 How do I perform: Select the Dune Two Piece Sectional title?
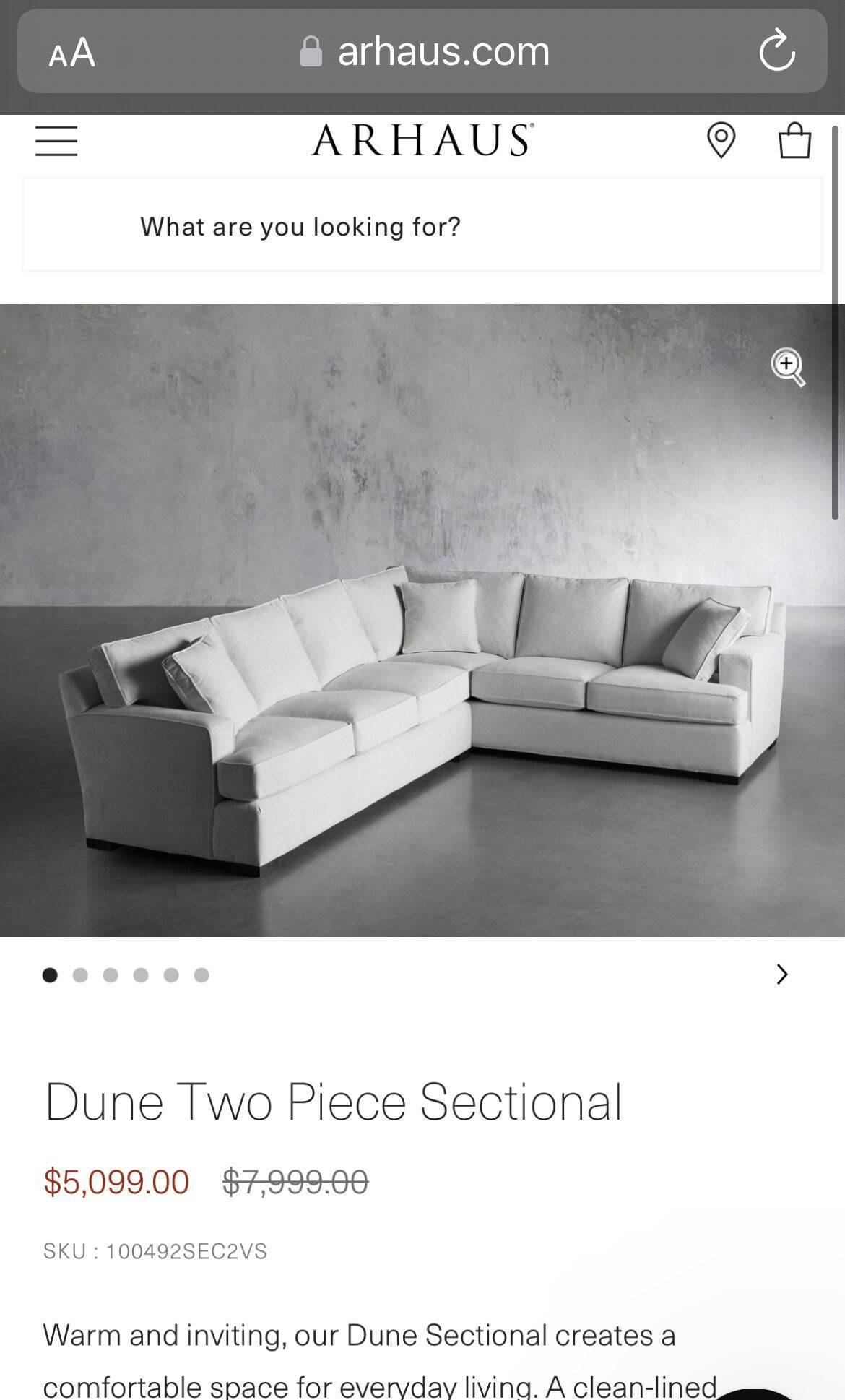[335, 1100]
